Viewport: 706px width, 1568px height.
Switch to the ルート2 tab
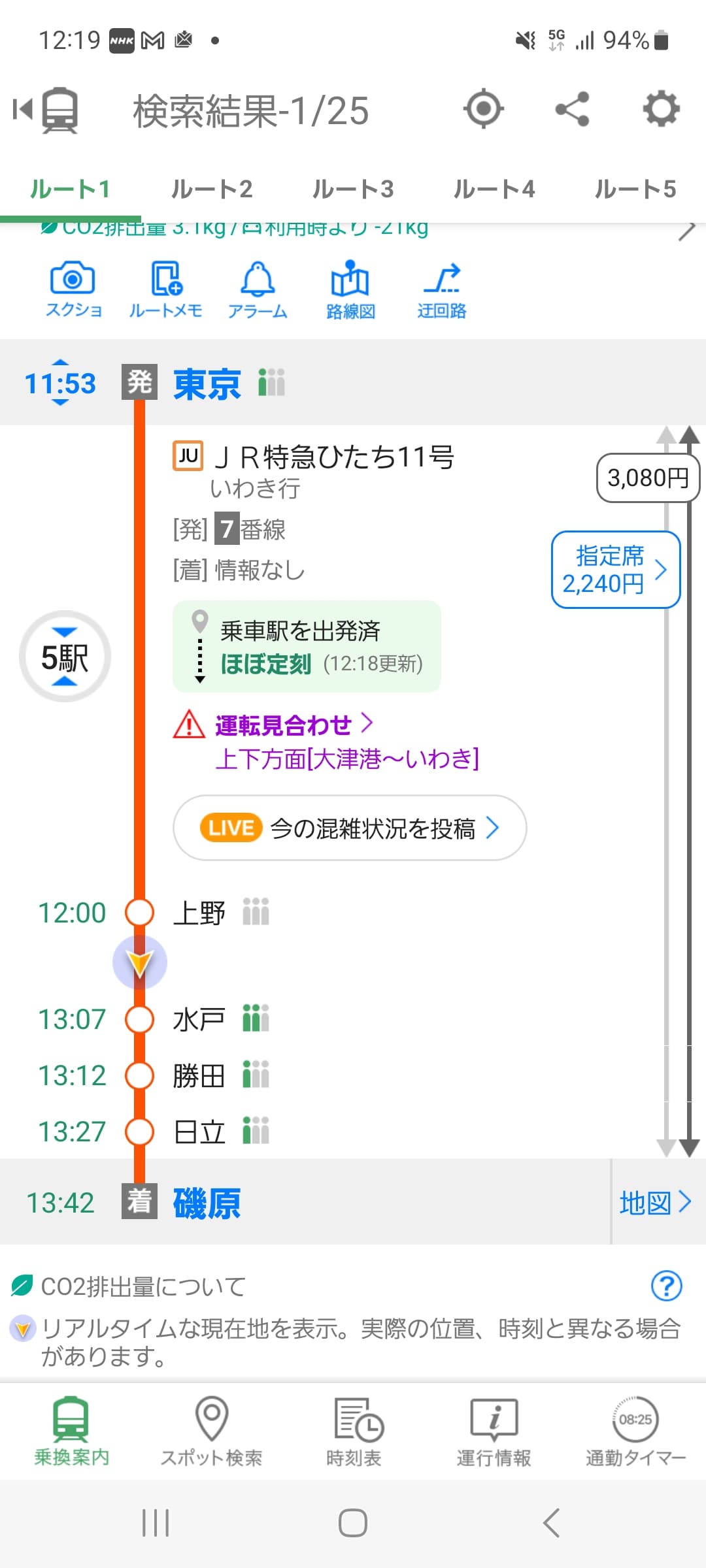211,189
